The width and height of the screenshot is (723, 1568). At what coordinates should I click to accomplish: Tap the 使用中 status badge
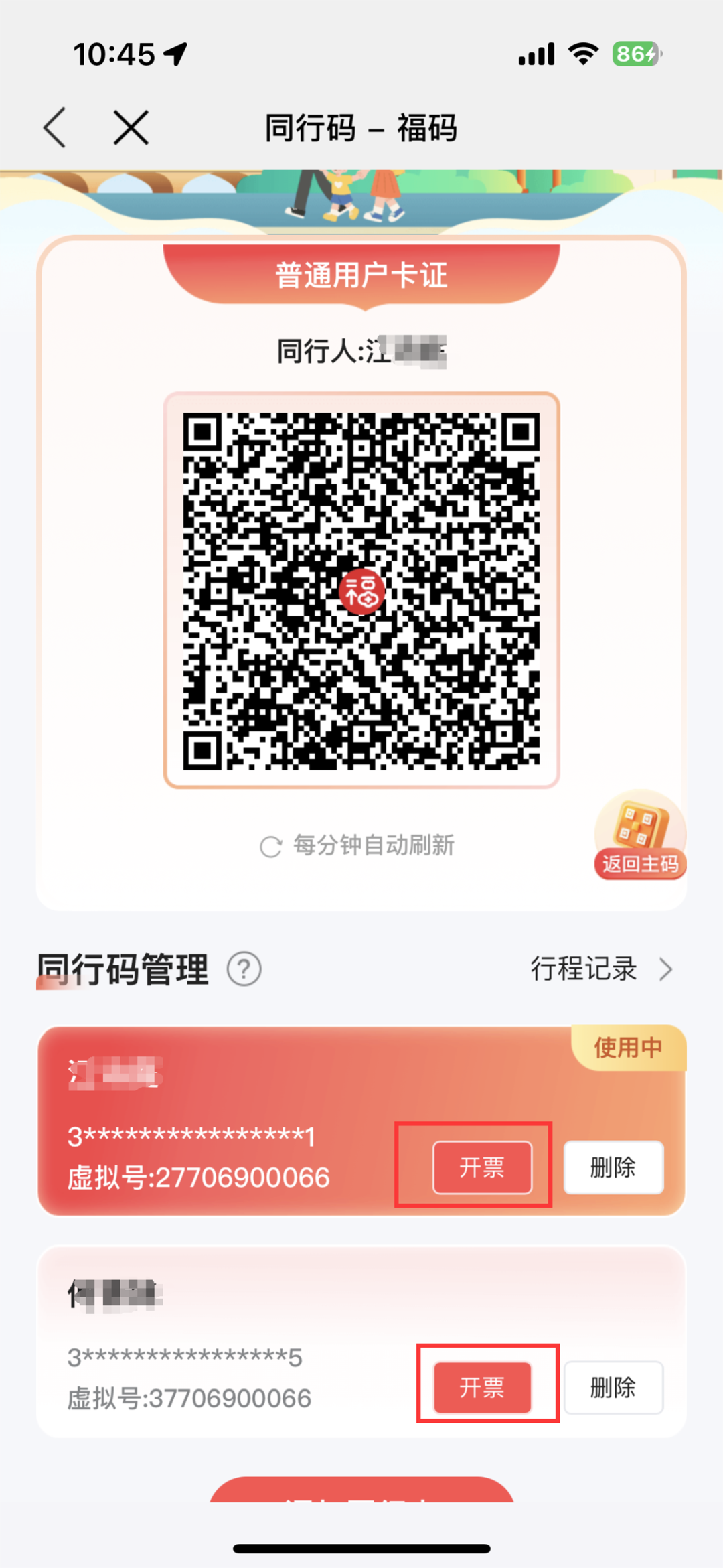click(628, 1048)
